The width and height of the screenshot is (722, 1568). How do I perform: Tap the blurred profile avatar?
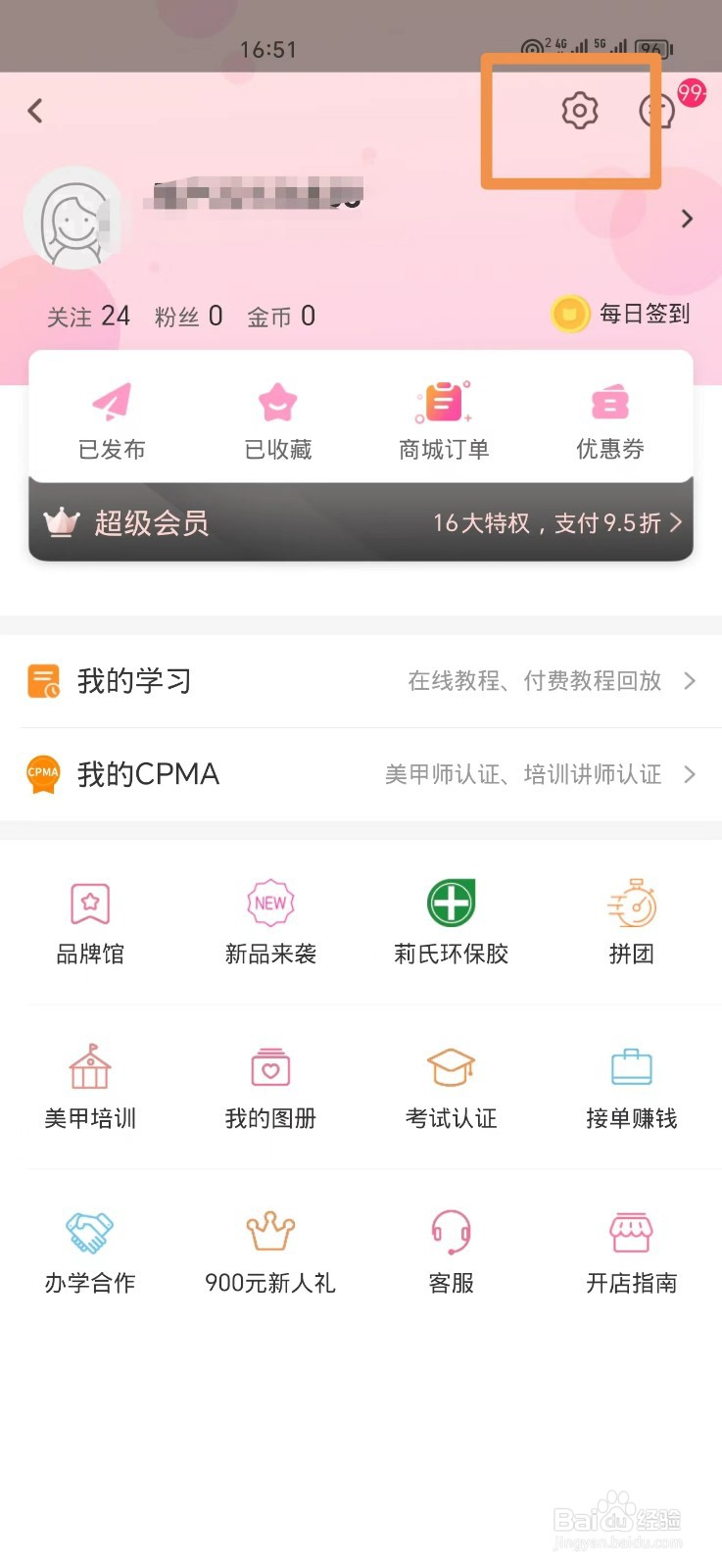click(x=76, y=219)
